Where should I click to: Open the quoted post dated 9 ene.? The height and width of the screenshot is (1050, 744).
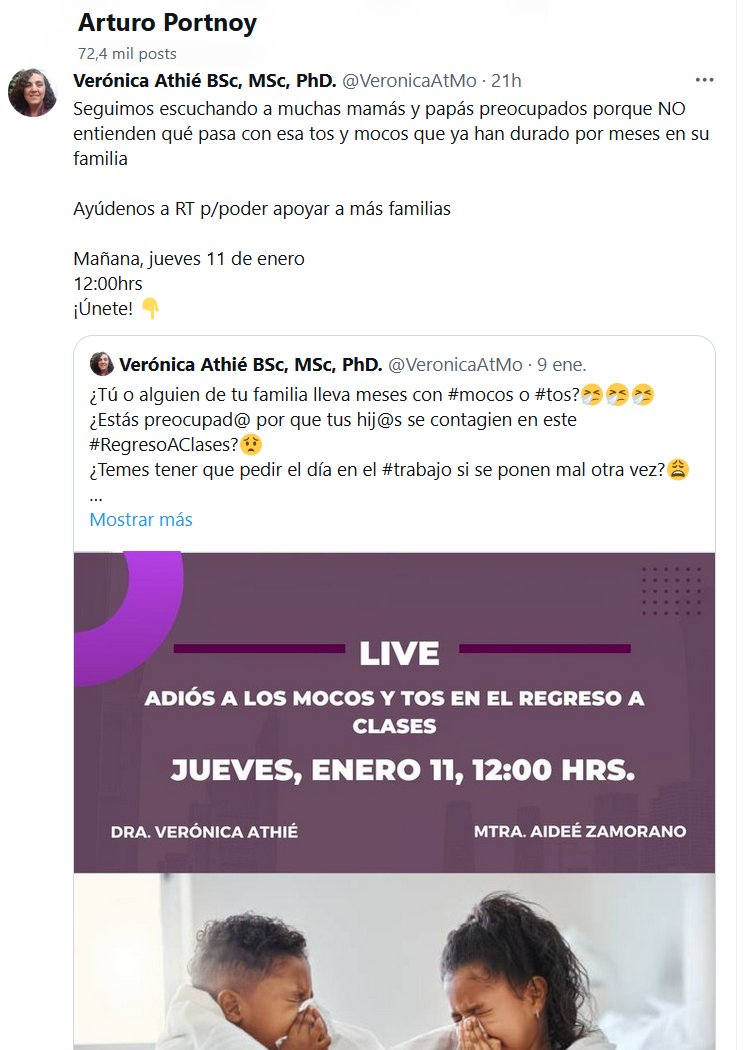point(564,364)
